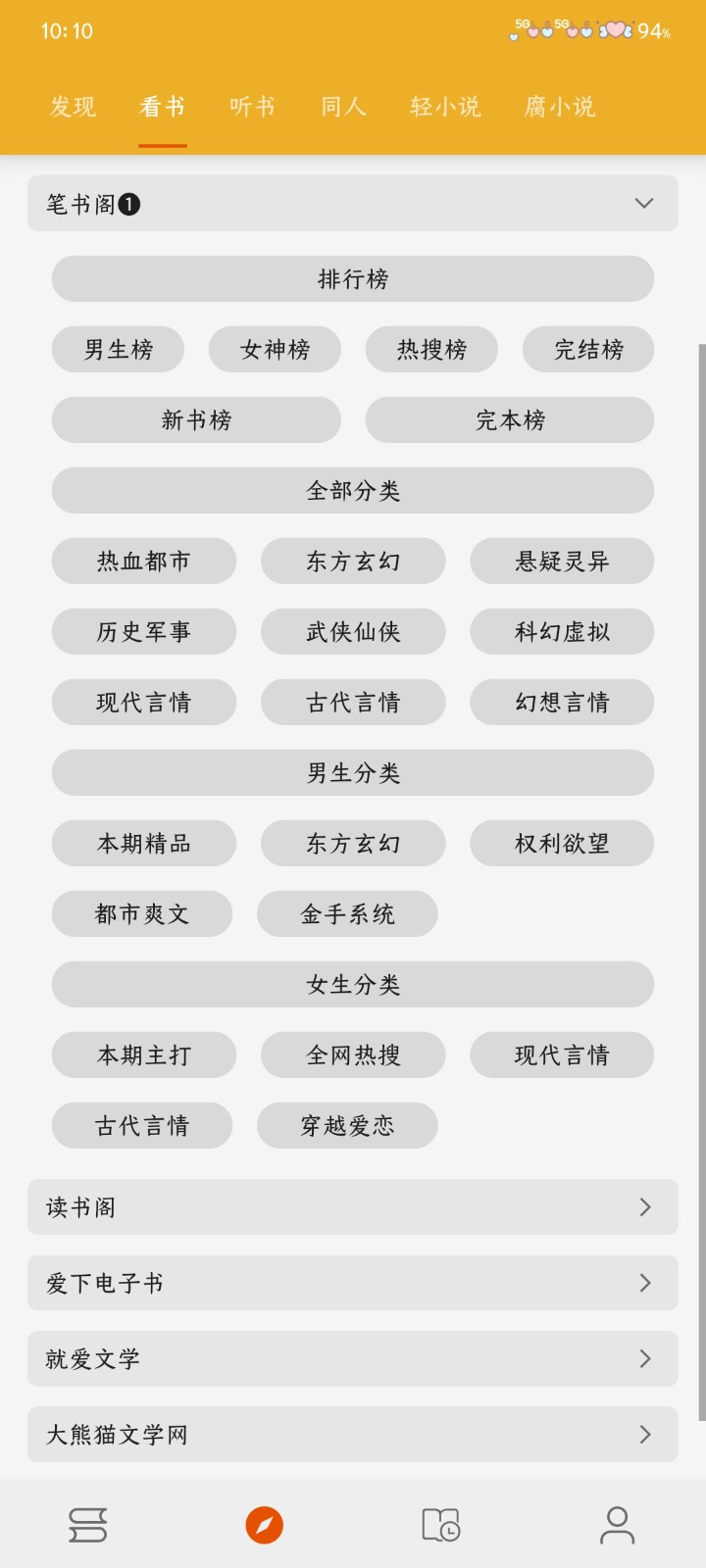This screenshot has height=1568, width=706.
Task: Switch to the 发现 tab
Action: [x=73, y=107]
